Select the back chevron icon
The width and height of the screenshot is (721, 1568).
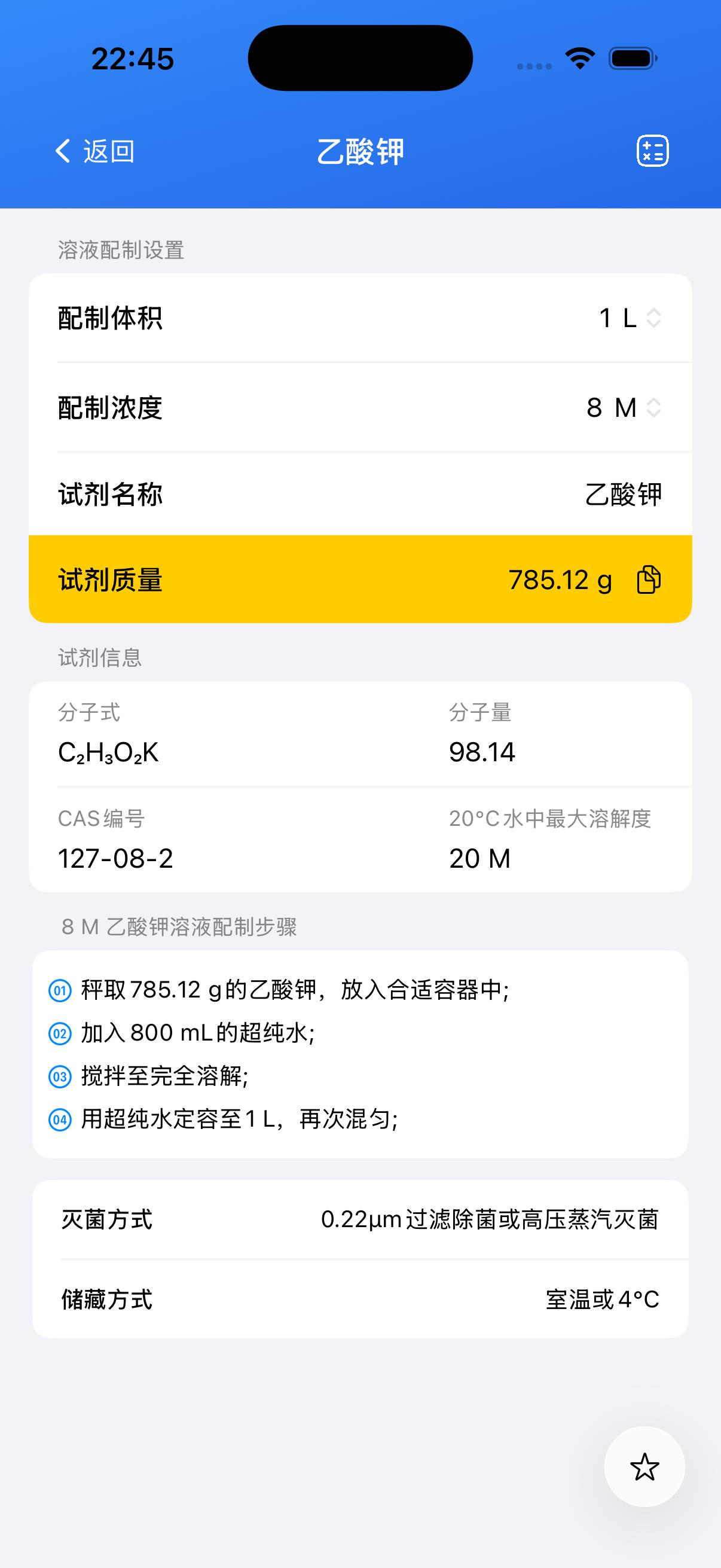pyautogui.click(x=62, y=150)
